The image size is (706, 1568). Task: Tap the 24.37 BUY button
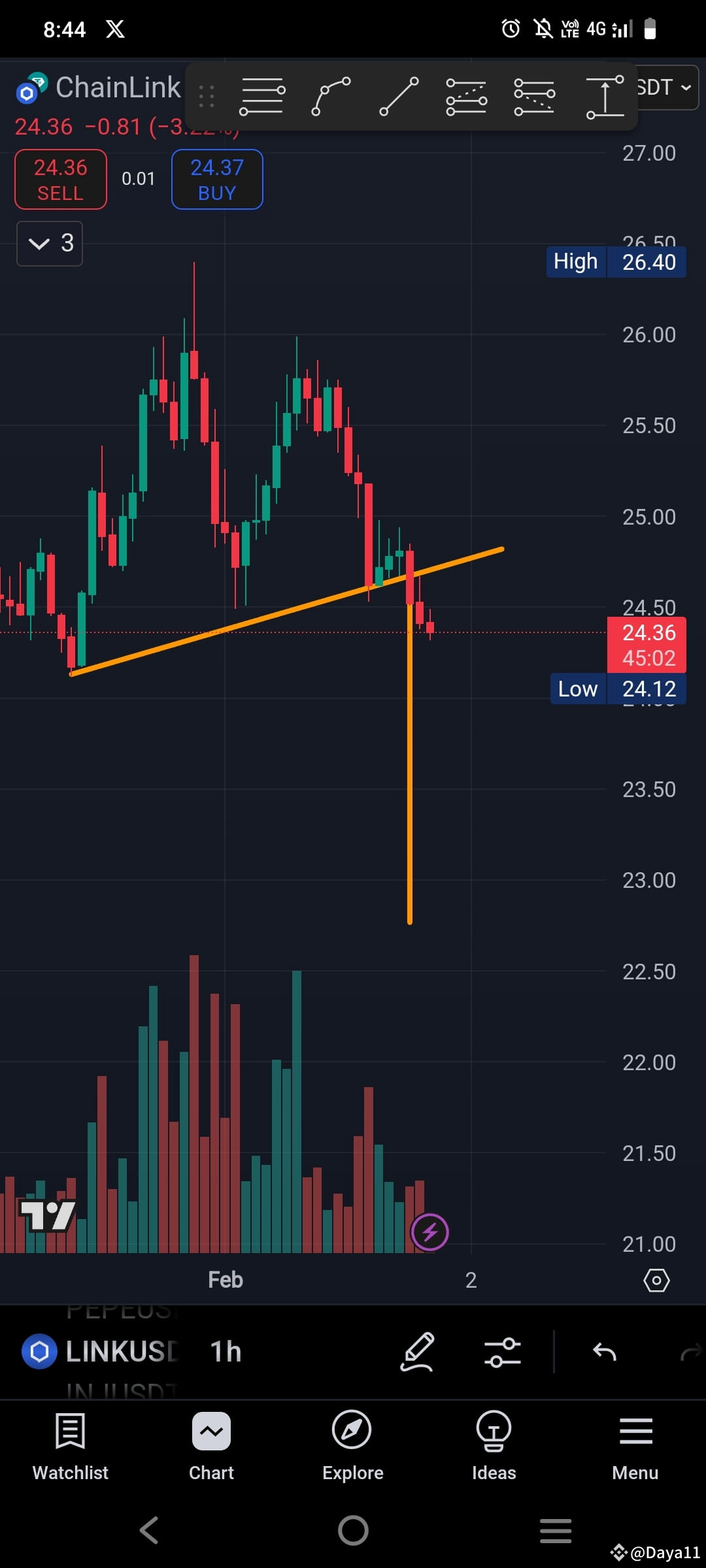tap(216, 179)
